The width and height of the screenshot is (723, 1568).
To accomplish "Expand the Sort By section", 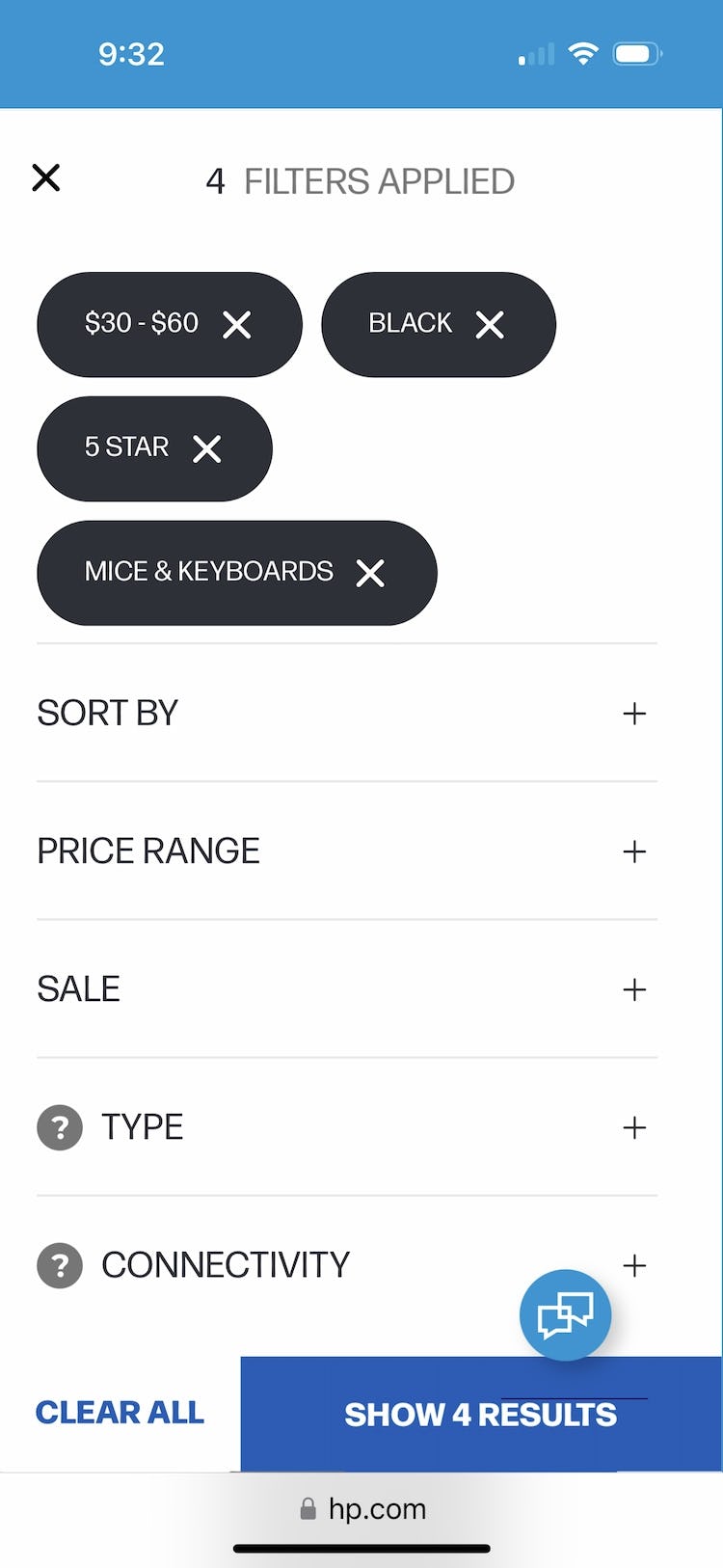I will 634,714.
